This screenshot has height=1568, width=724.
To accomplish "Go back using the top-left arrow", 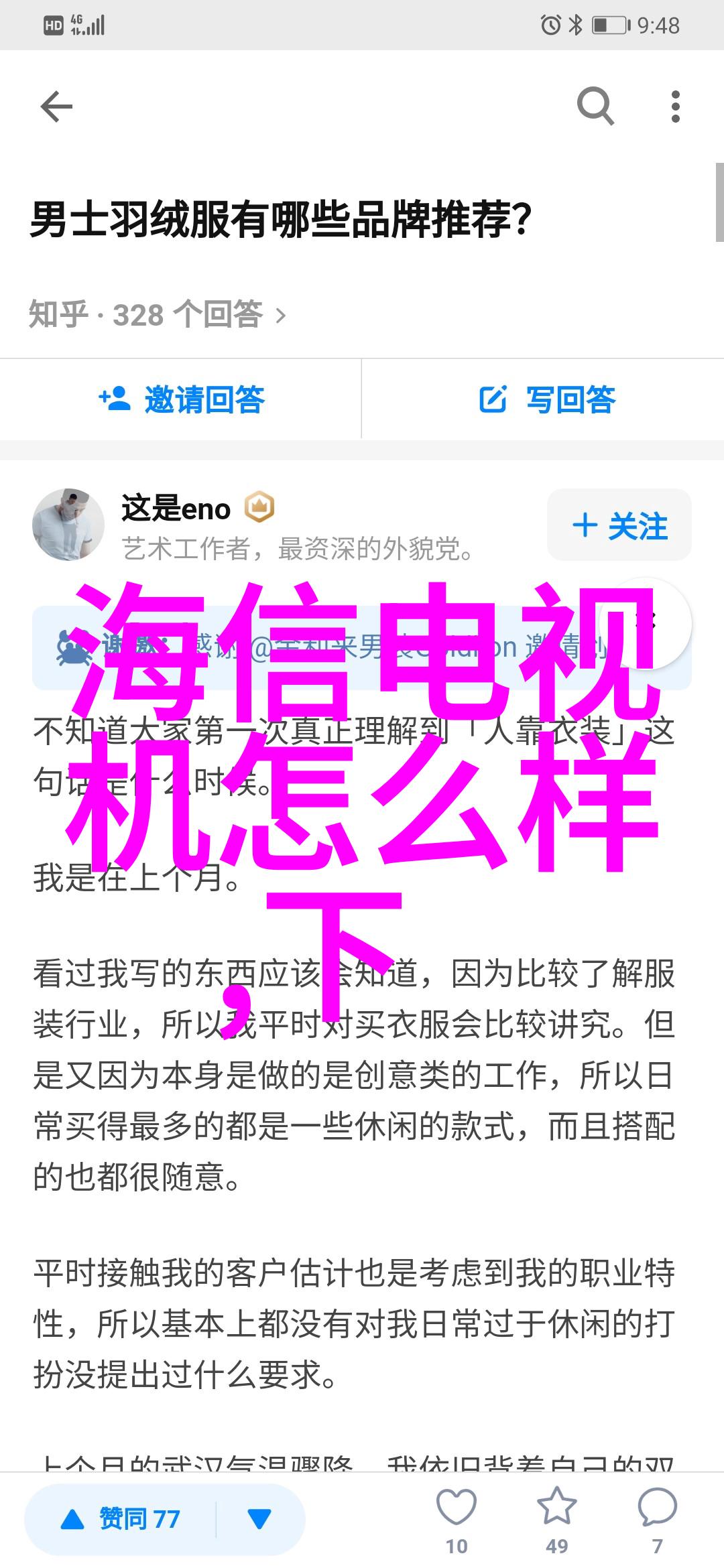I will click(56, 107).
